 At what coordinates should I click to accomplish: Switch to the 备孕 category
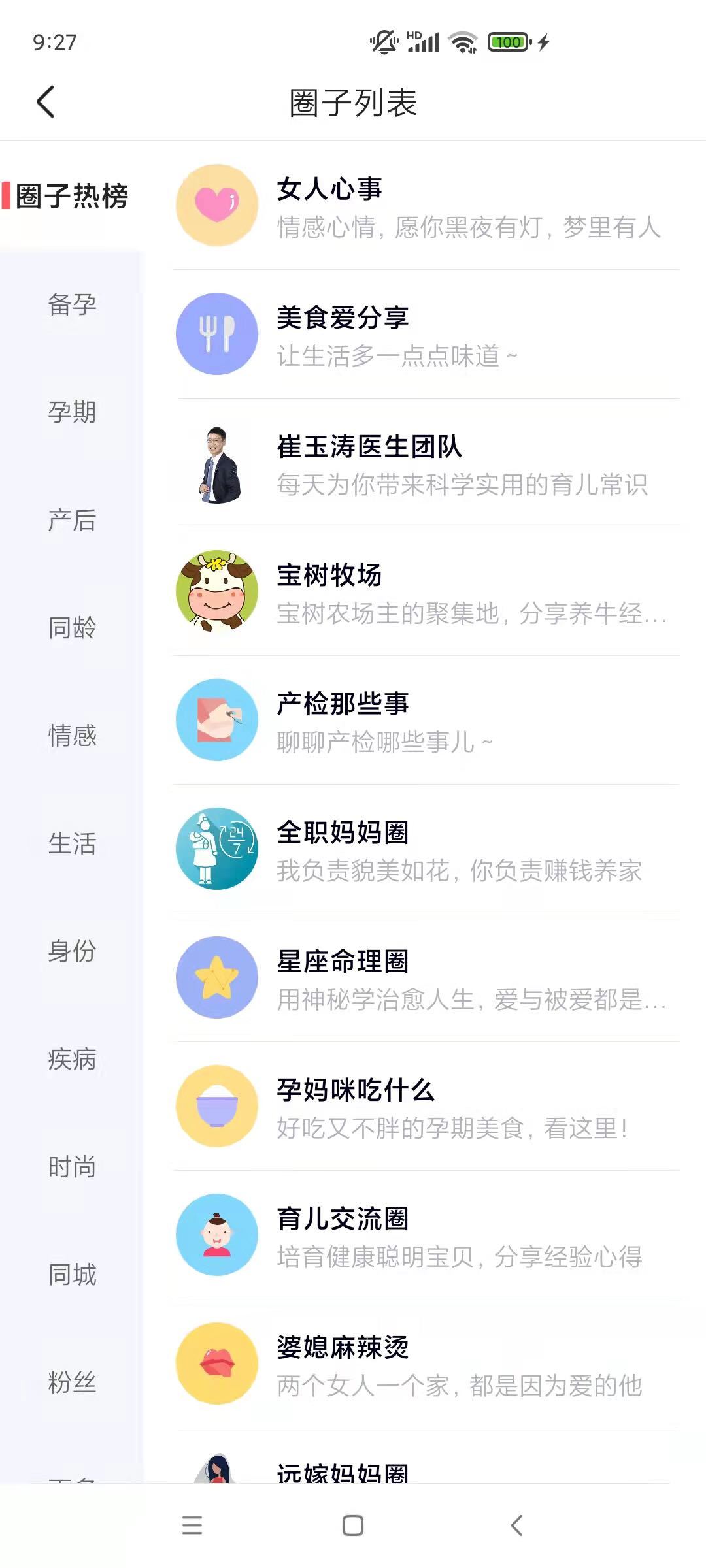coord(72,304)
